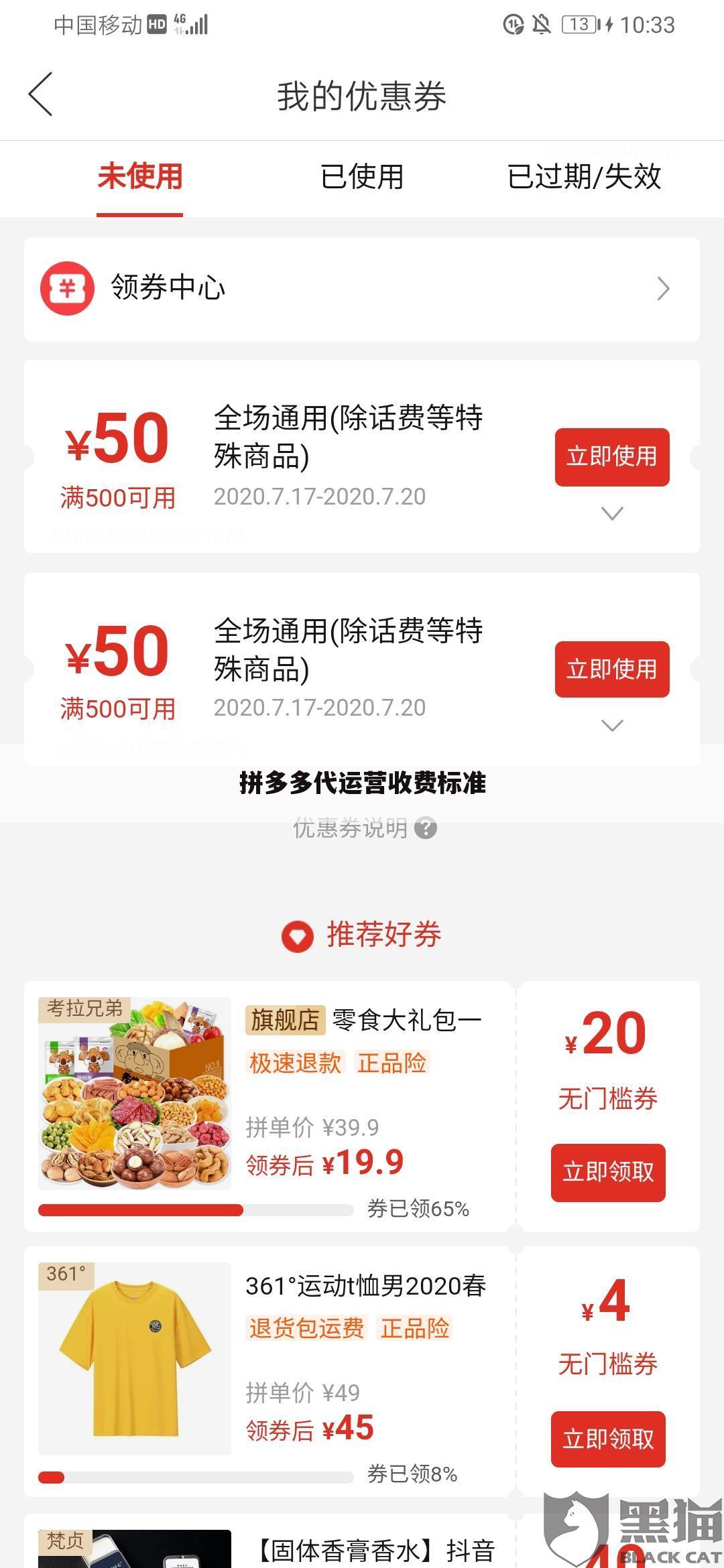The image size is (724, 1568).
Task: Select the 未使用 tab
Action: click(x=139, y=178)
